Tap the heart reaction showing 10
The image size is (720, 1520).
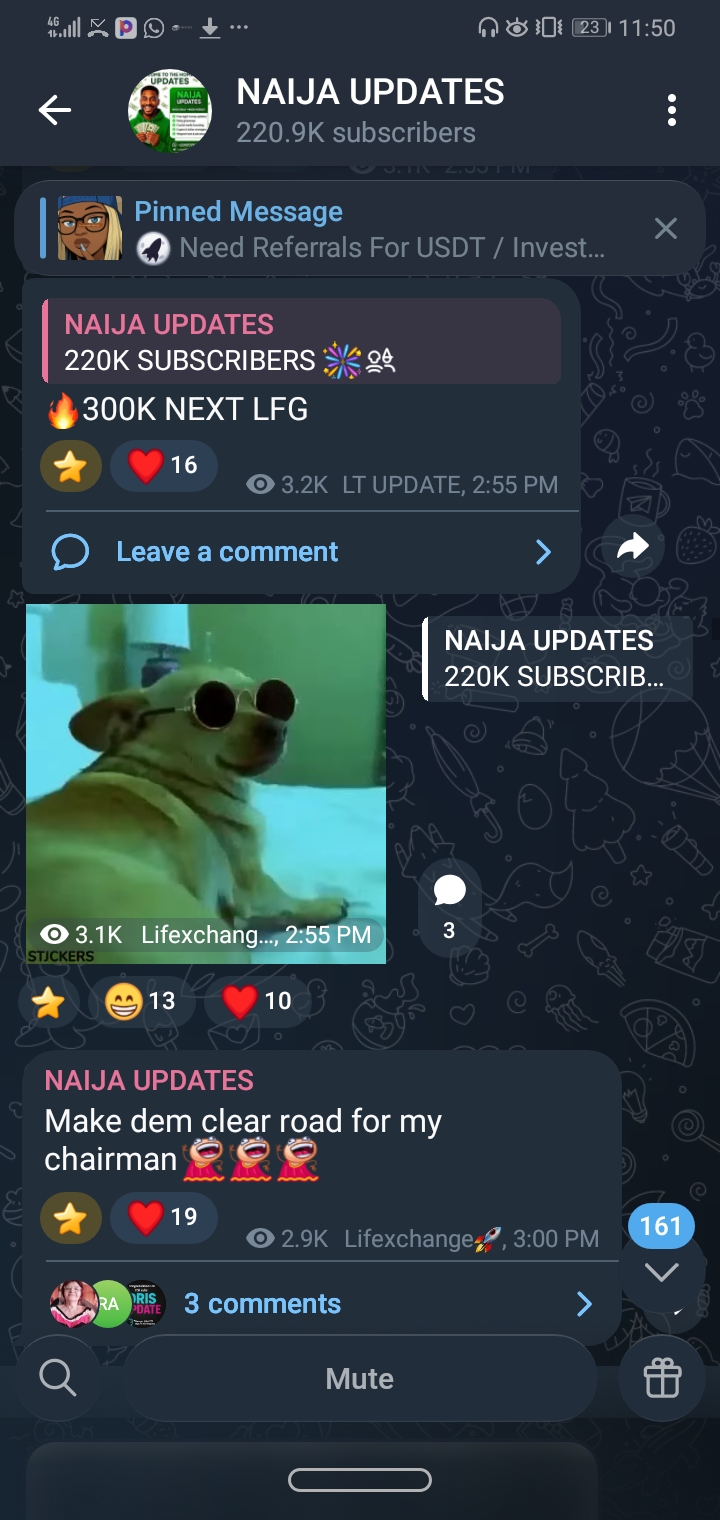click(257, 1001)
